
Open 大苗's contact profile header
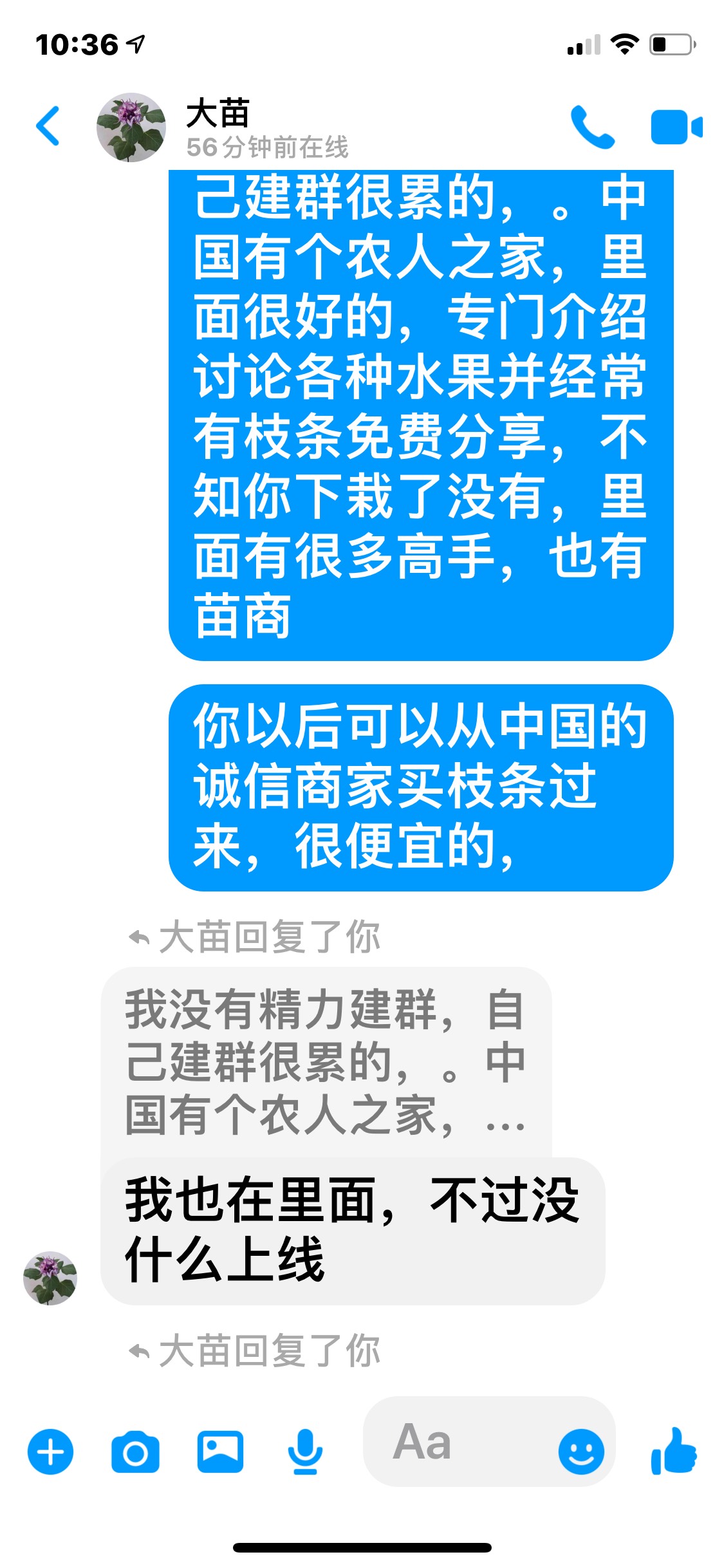(223, 127)
